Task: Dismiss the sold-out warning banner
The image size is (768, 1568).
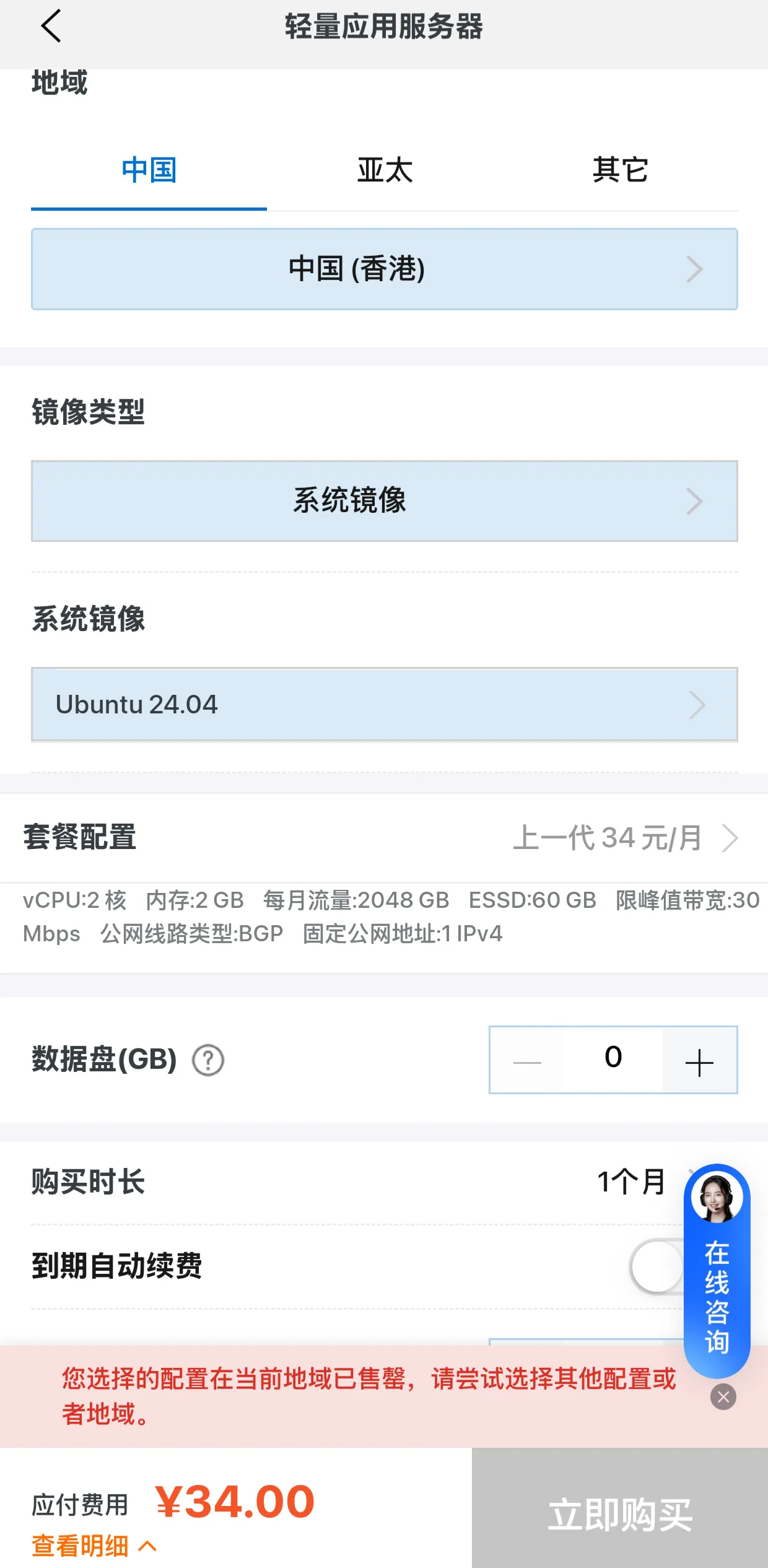Action: (723, 1396)
